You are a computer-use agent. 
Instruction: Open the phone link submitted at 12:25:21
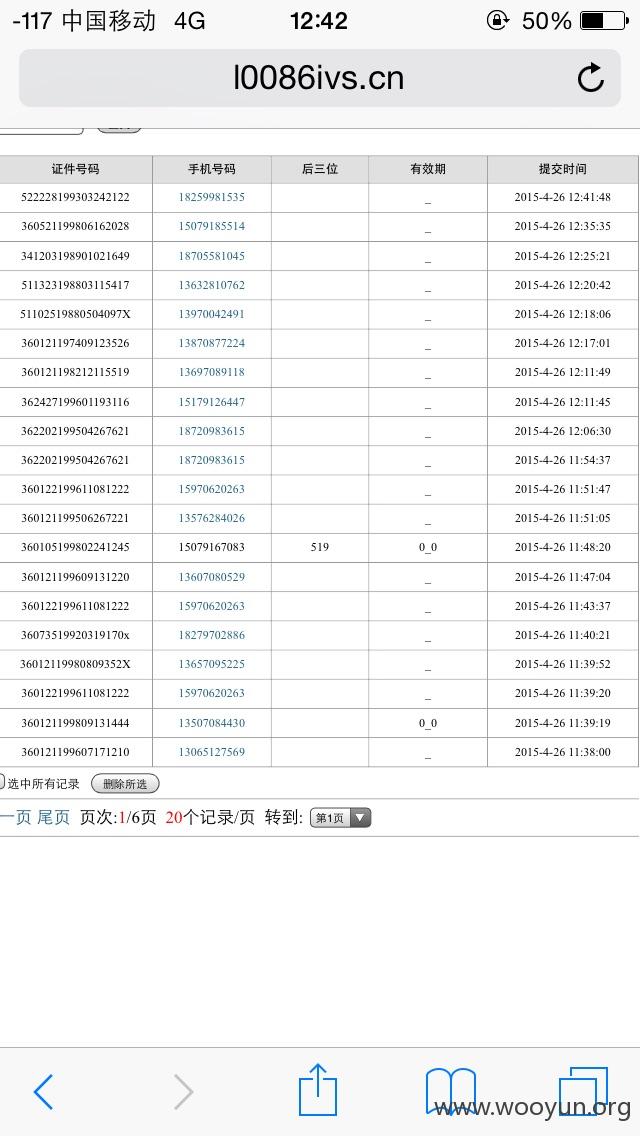(x=212, y=256)
